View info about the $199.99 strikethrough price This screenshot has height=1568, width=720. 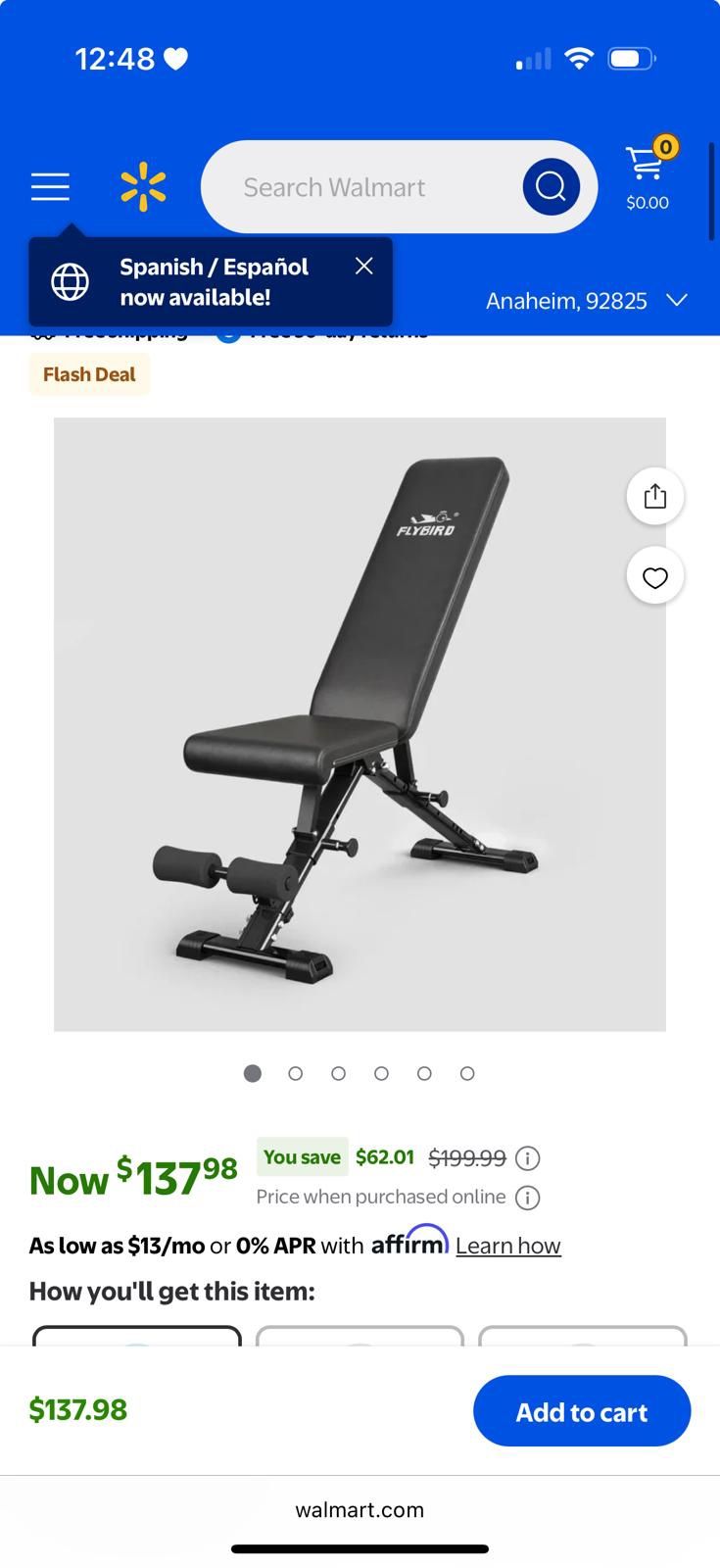(527, 1158)
